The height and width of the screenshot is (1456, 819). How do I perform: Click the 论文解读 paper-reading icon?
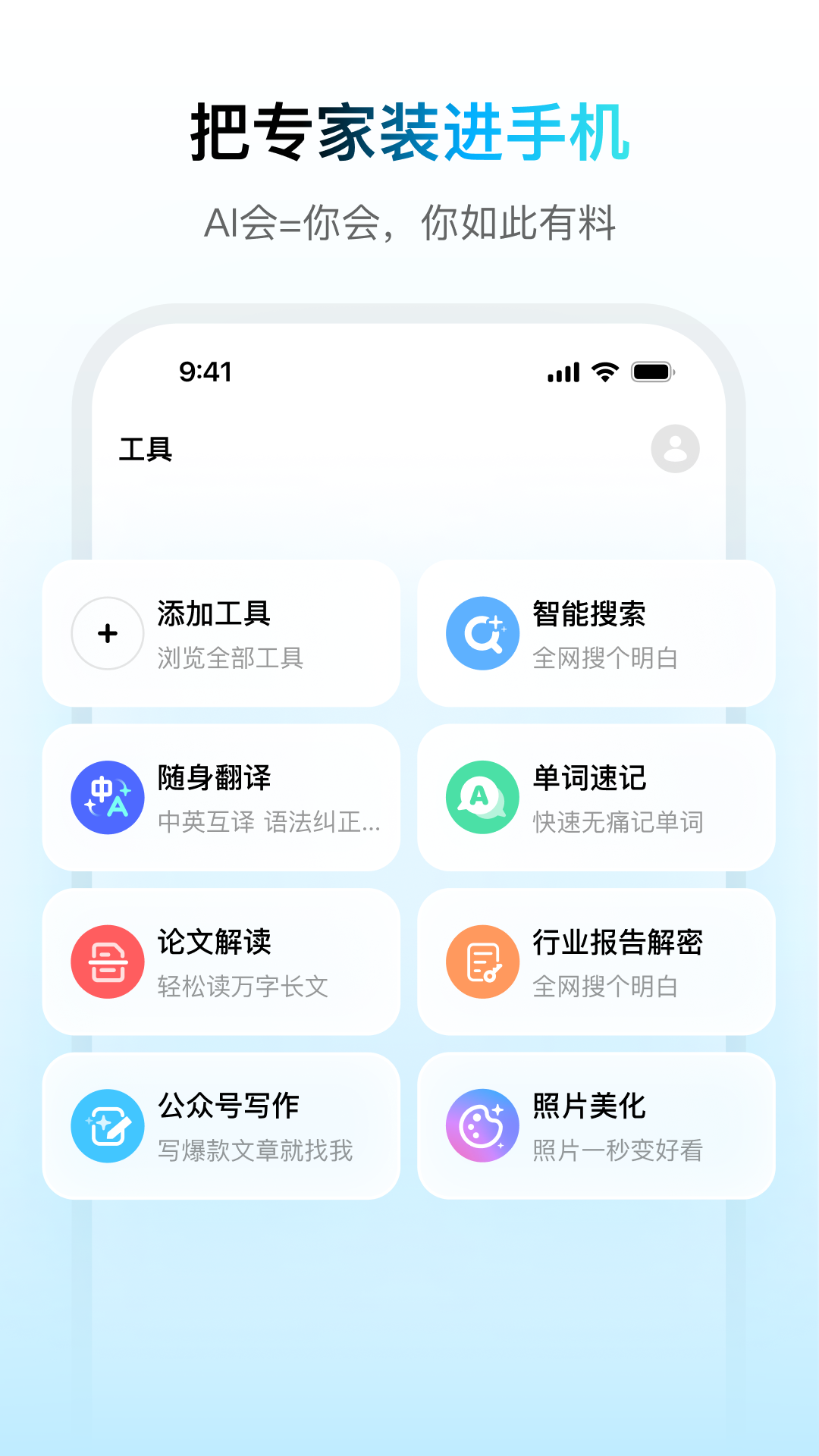pyautogui.click(x=107, y=961)
